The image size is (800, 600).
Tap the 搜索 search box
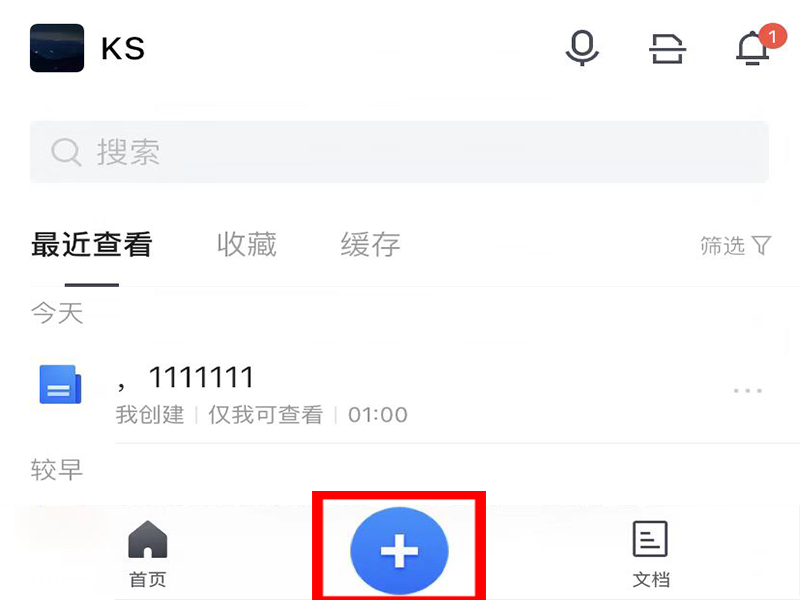[x=400, y=152]
